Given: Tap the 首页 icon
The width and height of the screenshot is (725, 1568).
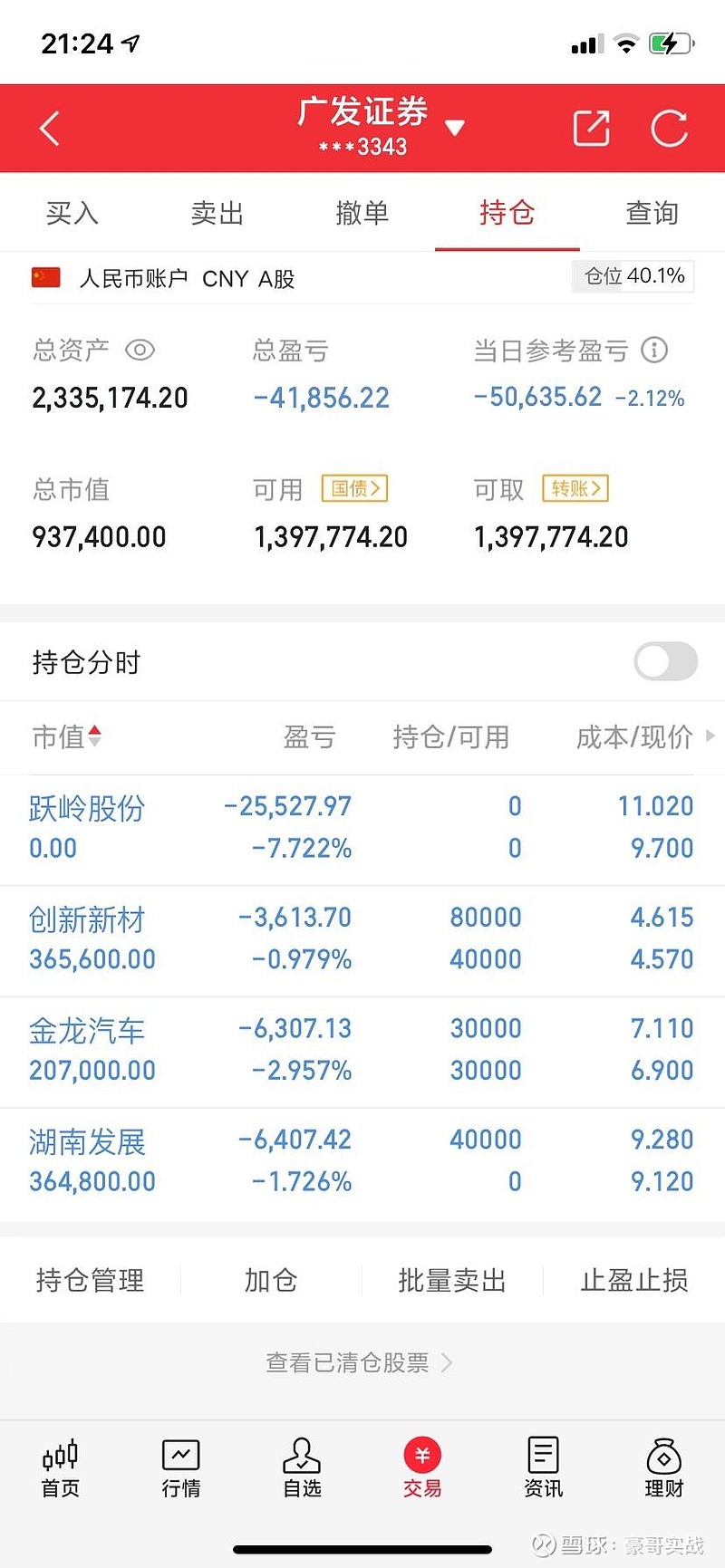Looking at the screenshot, I should pyautogui.click(x=60, y=1467).
